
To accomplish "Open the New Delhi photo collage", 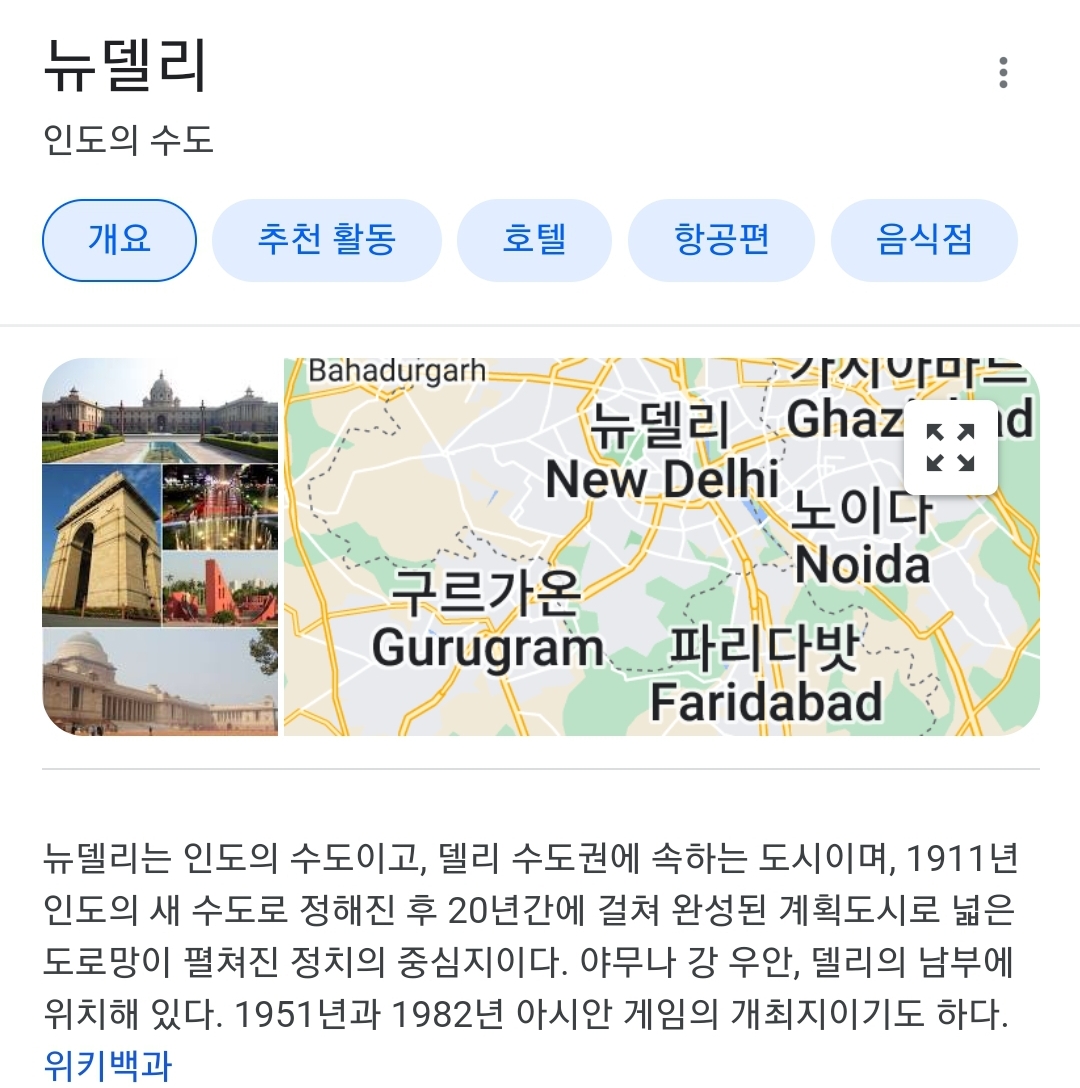I will pos(160,547).
